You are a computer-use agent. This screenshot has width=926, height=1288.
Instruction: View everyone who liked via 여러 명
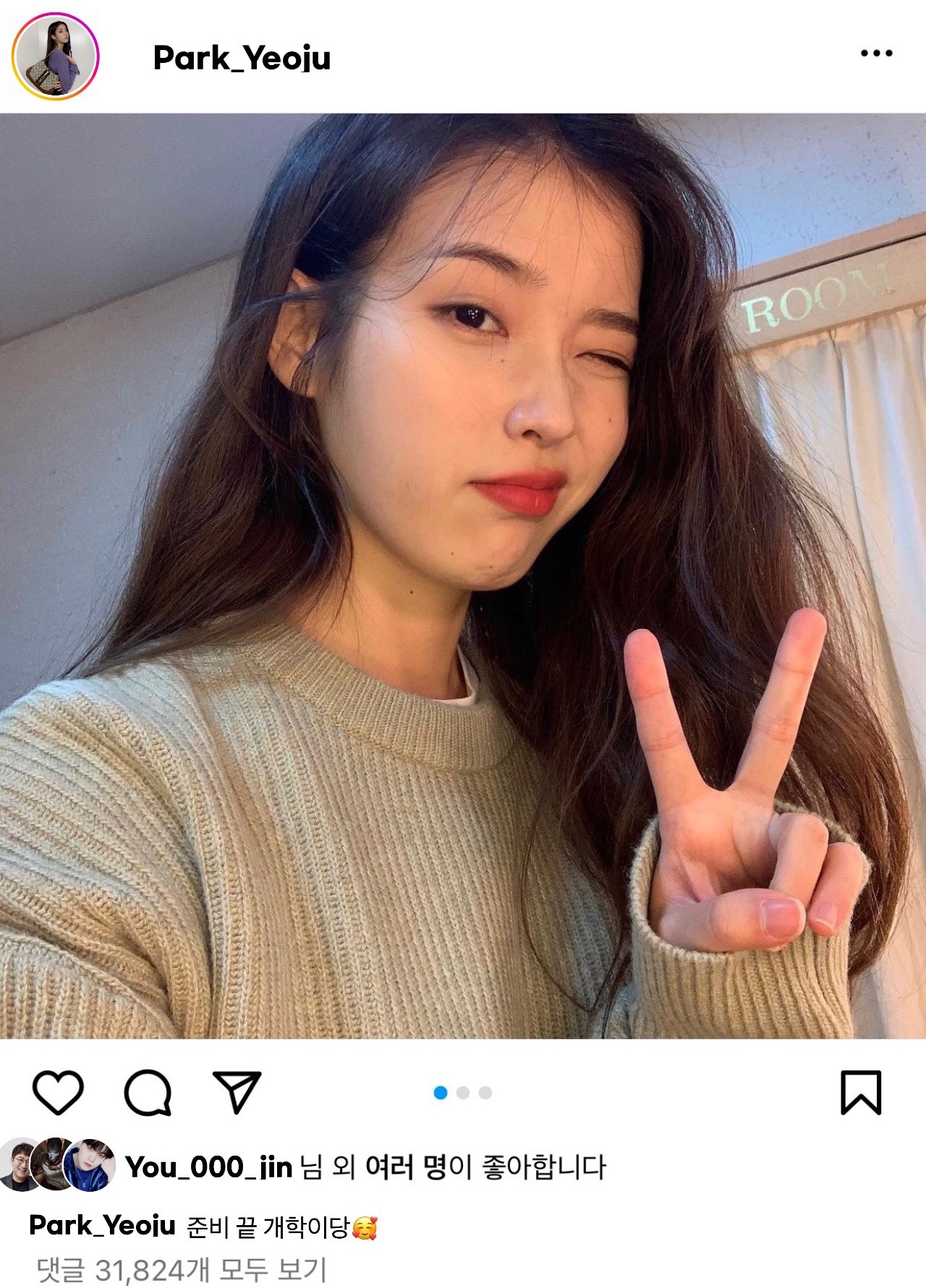tap(405, 1167)
